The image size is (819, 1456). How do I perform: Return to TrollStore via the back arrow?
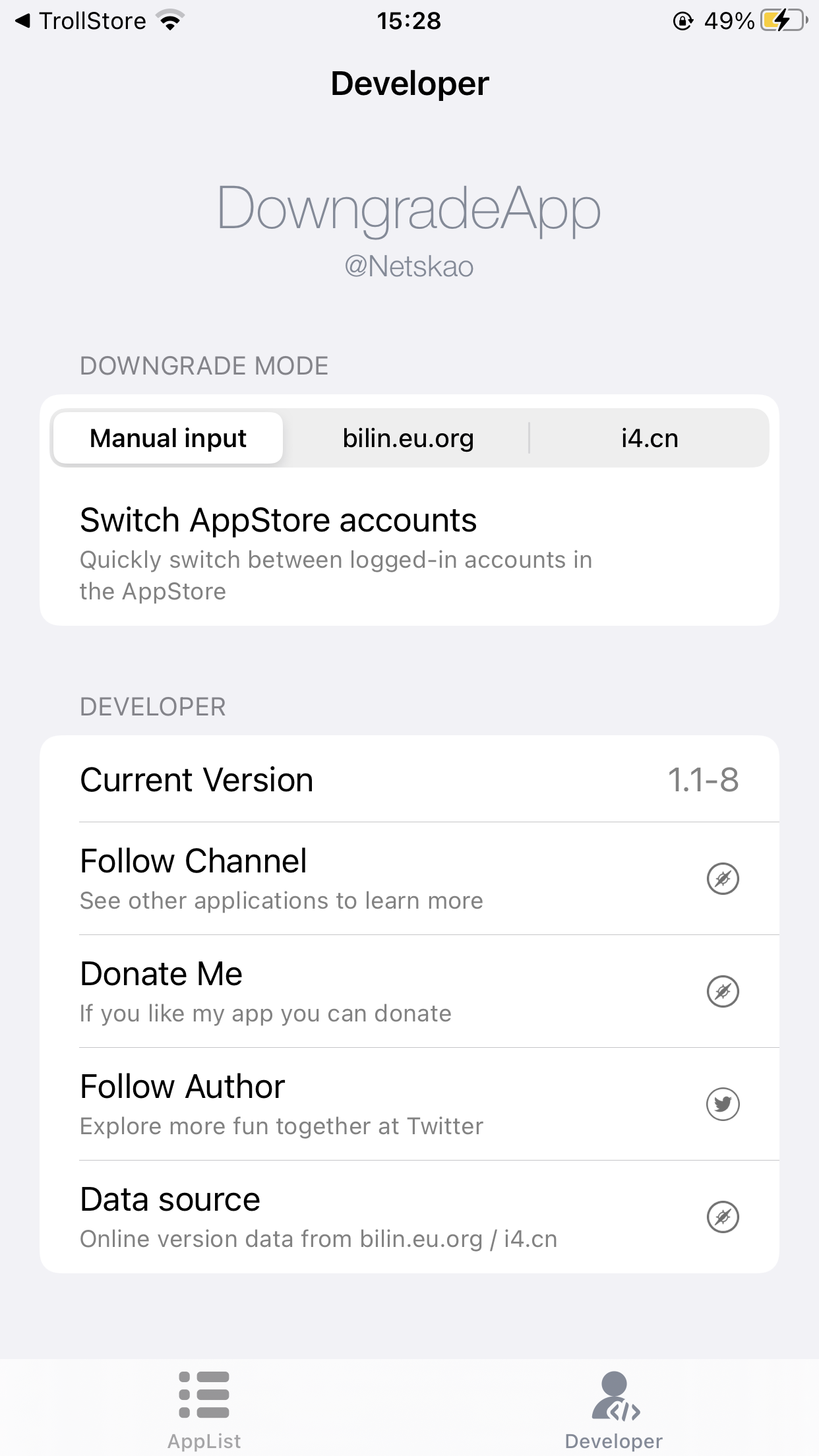pos(80,21)
